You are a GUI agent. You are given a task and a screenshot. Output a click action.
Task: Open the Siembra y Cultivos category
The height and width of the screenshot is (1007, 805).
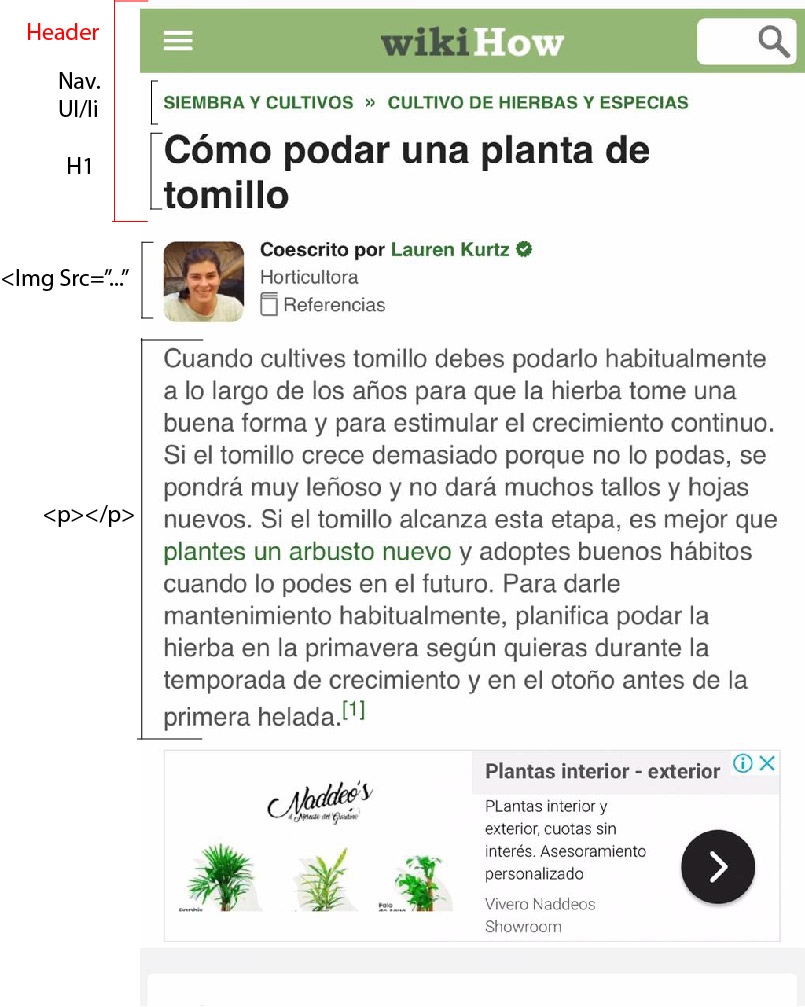tap(258, 102)
